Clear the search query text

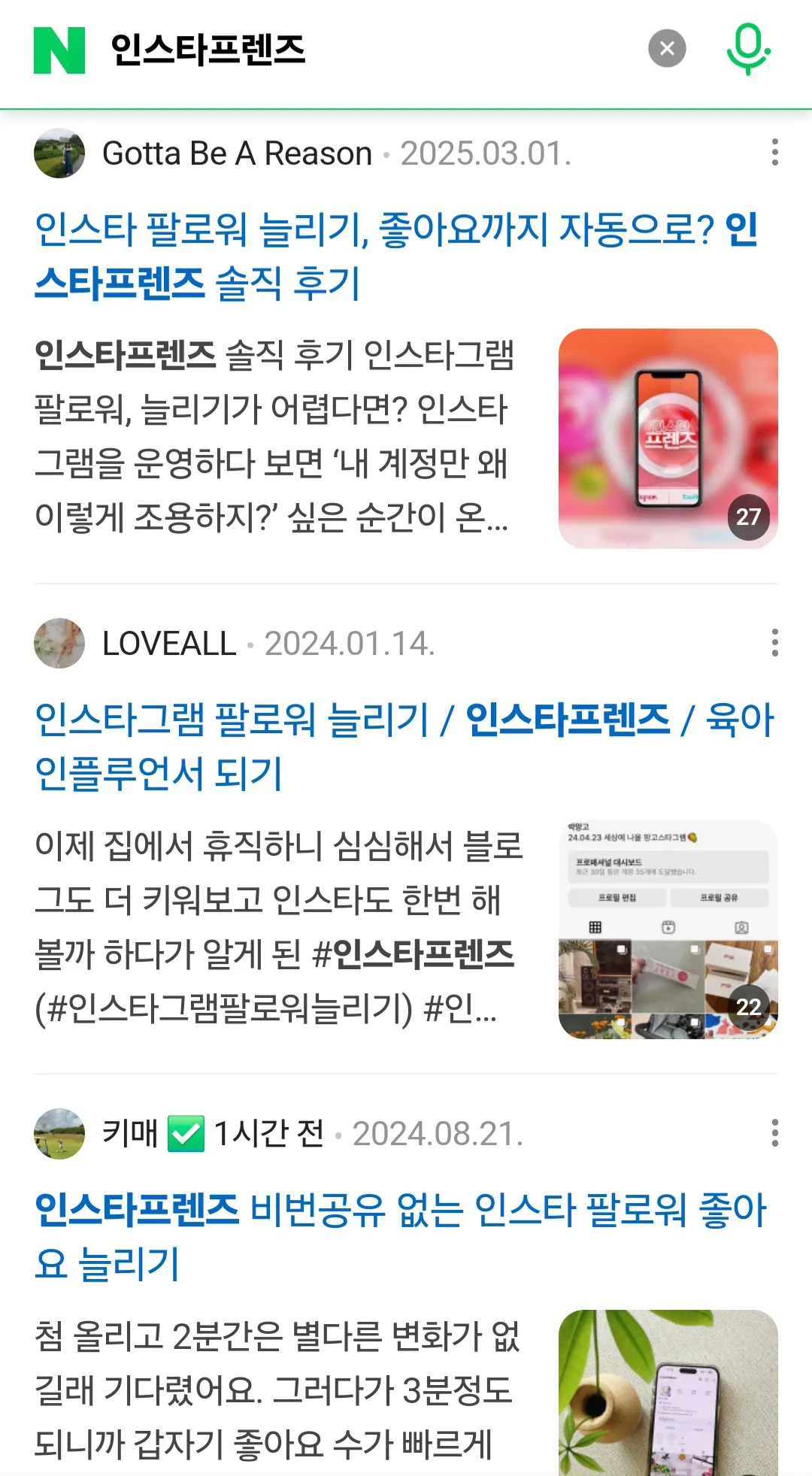(667, 49)
